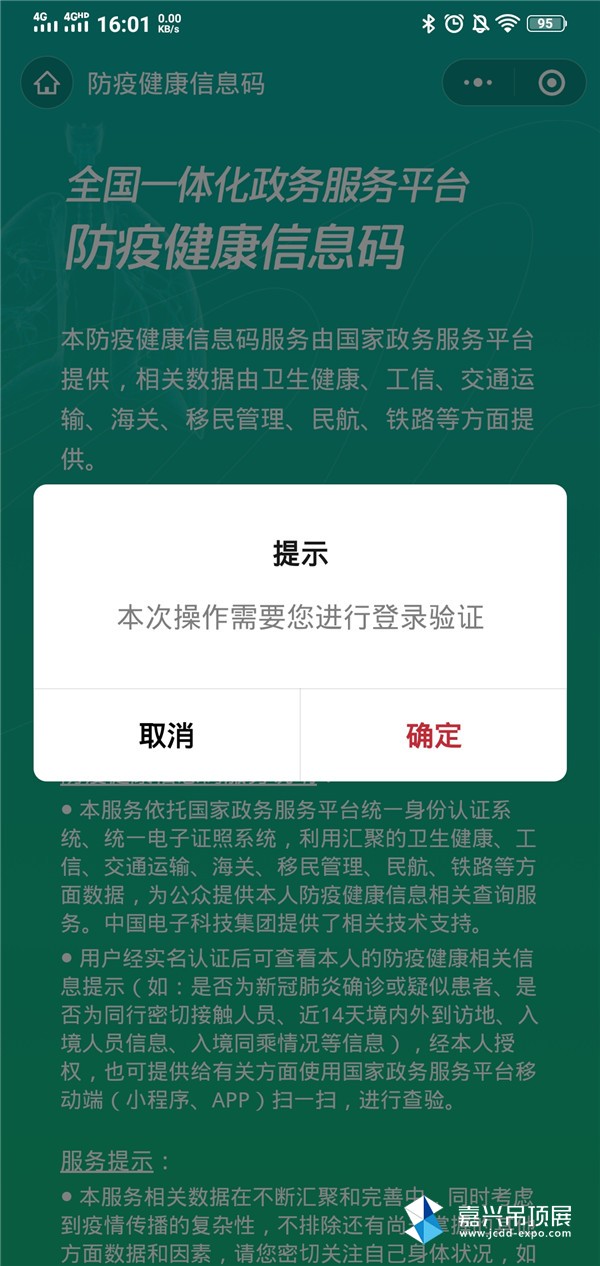Close the mini program via the circle icon
This screenshot has width=600, height=1266.
[549, 83]
